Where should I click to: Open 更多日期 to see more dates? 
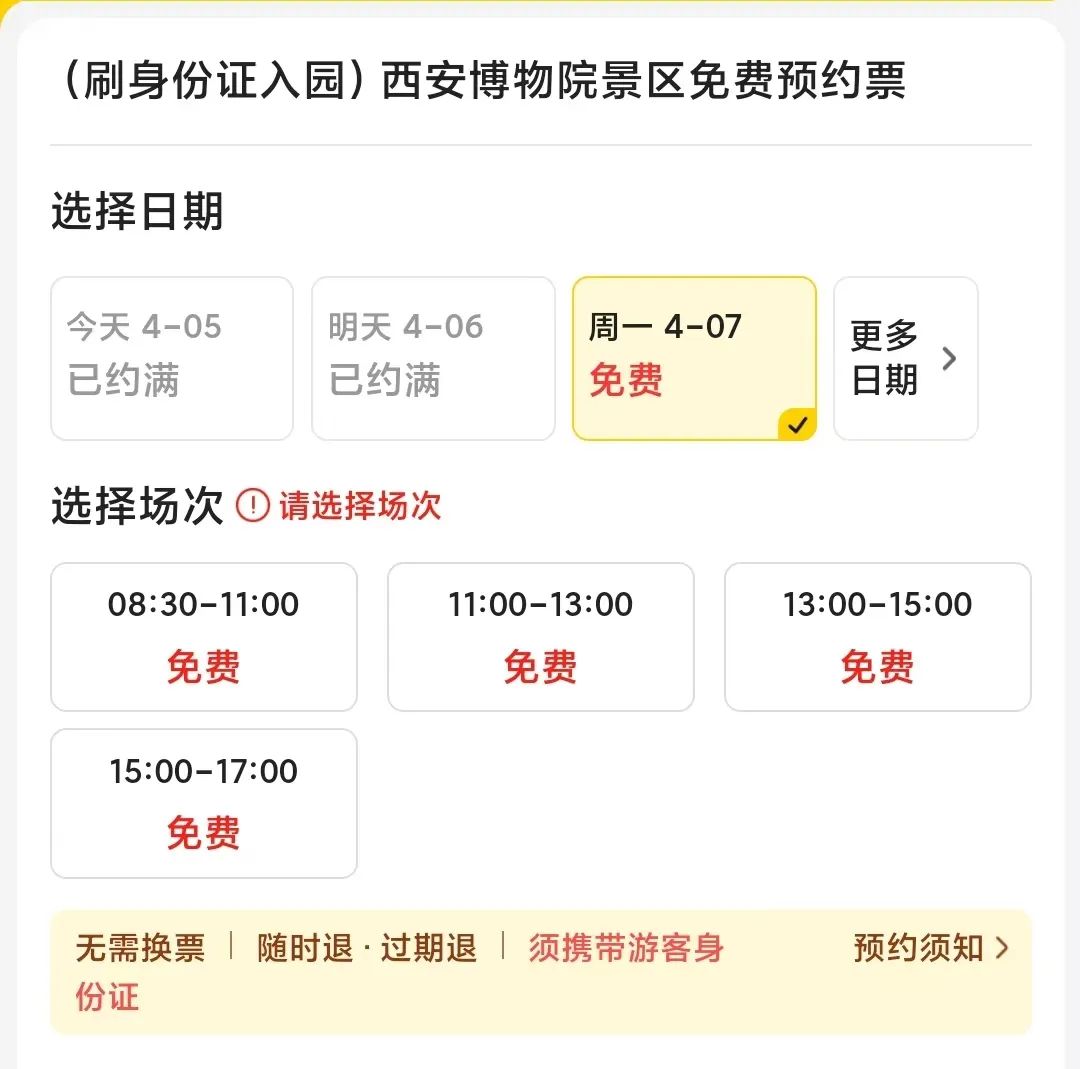tap(906, 358)
